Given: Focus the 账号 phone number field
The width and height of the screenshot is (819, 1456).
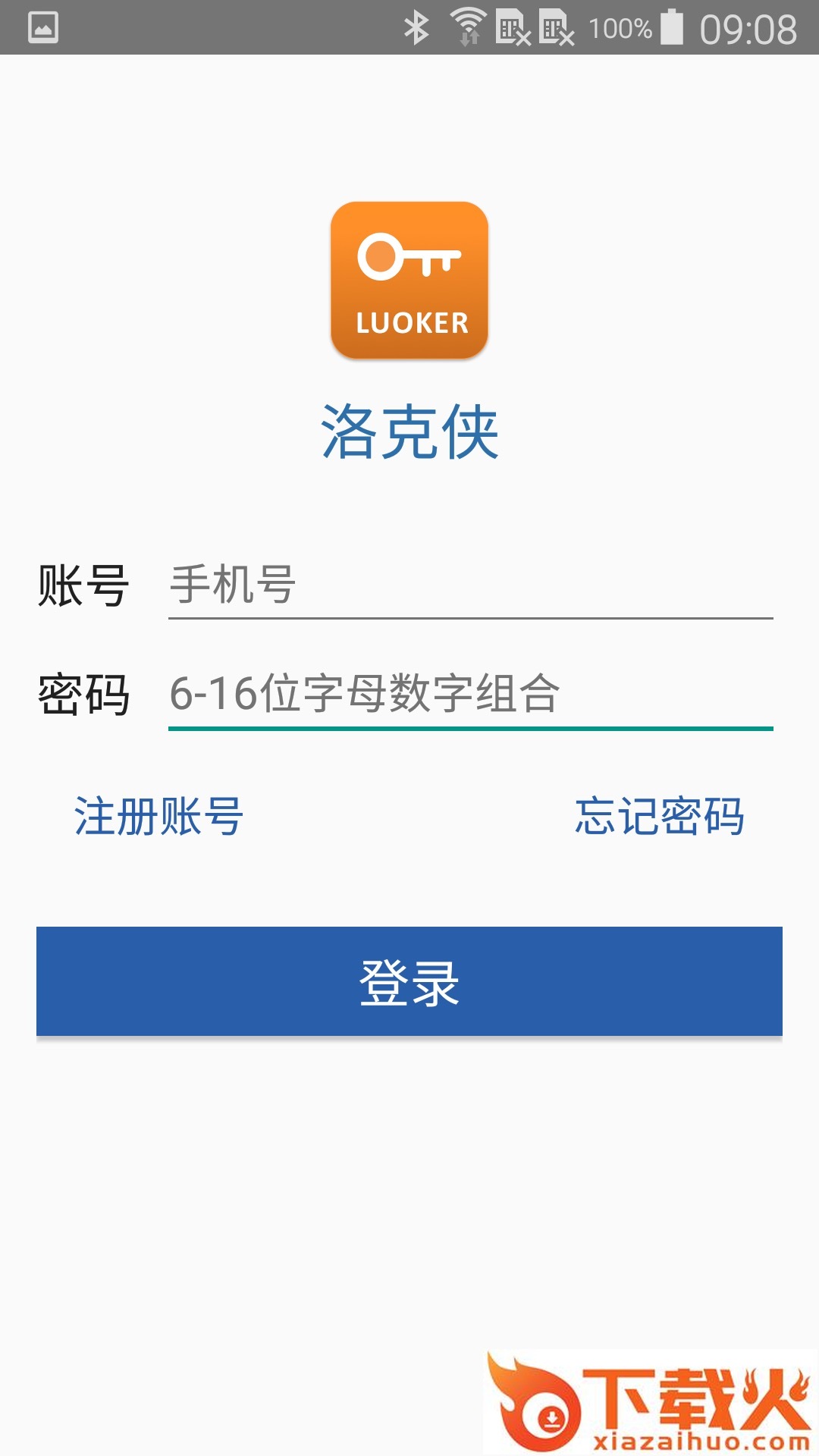Looking at the screenshot, I should 470,585.
